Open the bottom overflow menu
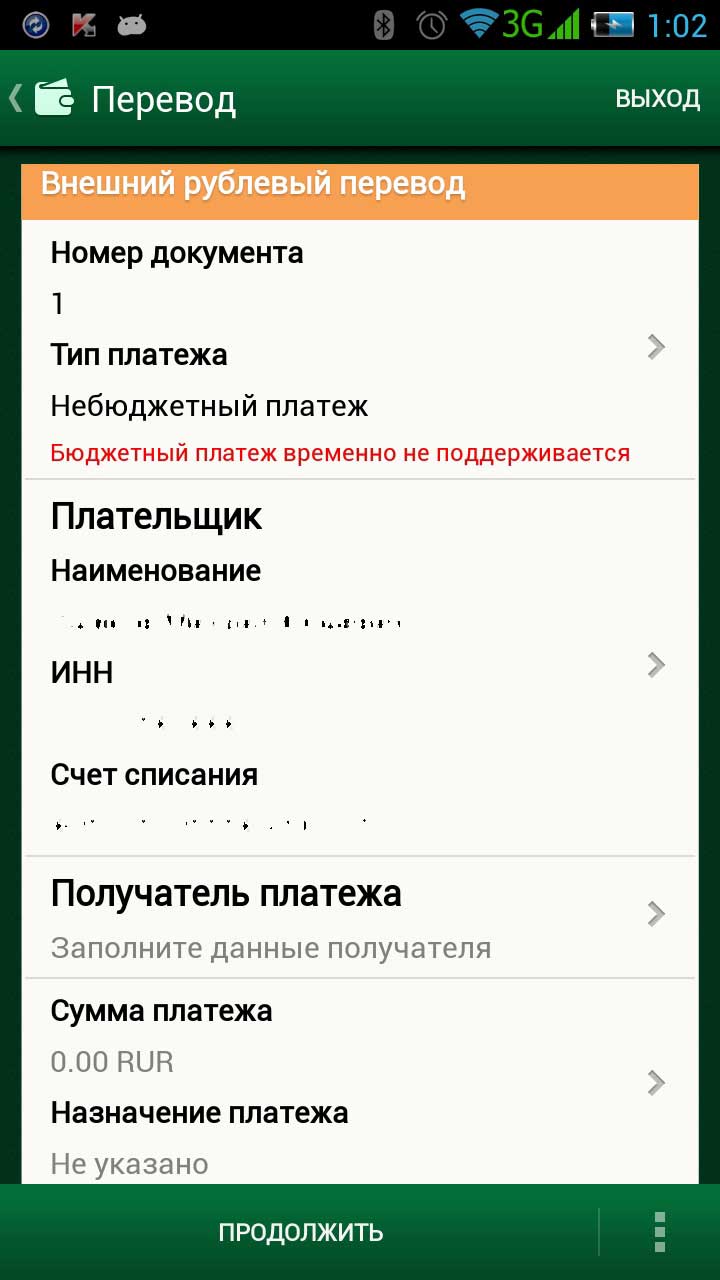 click(x=659, y=1232)
